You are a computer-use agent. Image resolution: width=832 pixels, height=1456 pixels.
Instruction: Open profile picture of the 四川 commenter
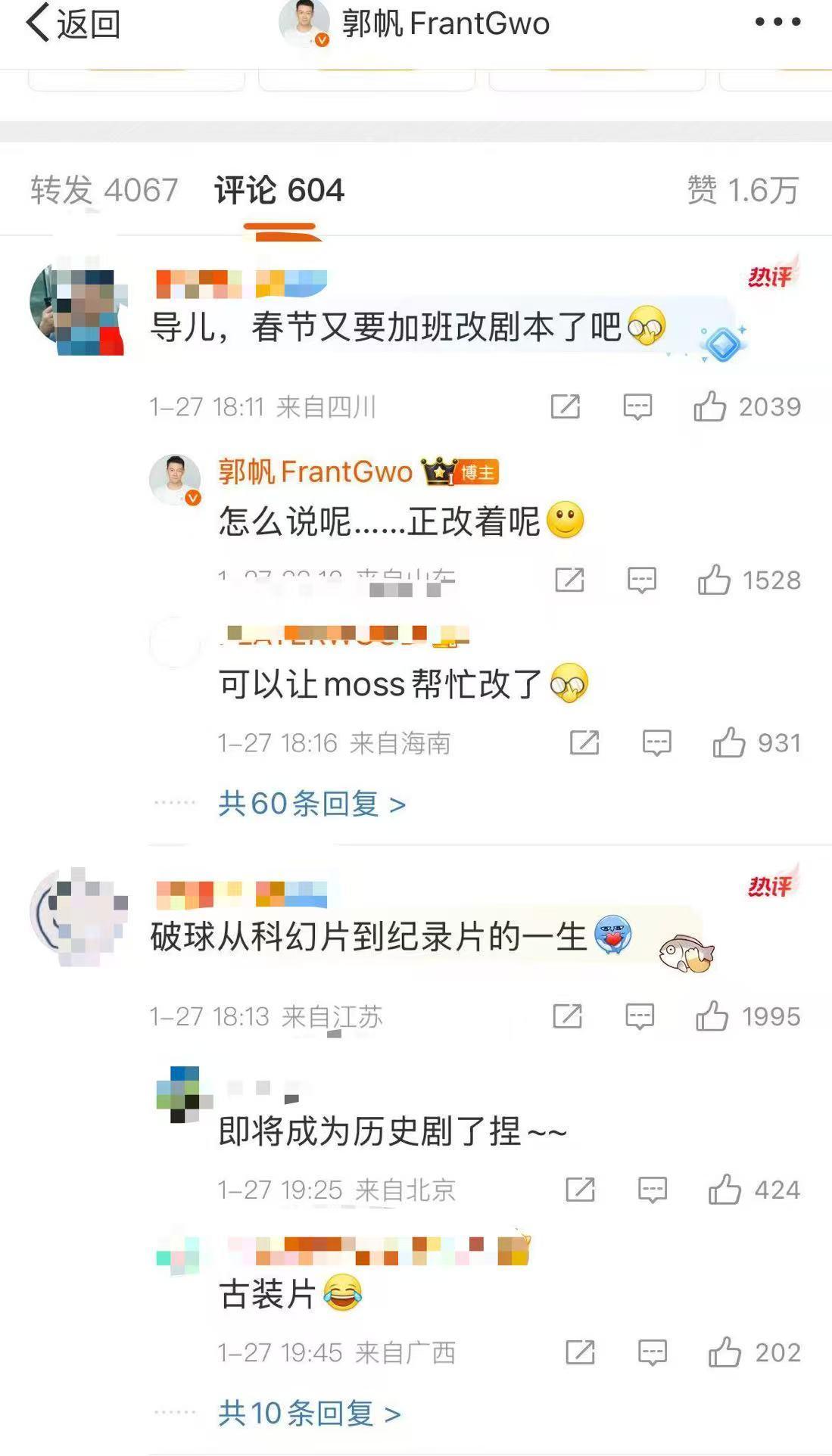77,309
